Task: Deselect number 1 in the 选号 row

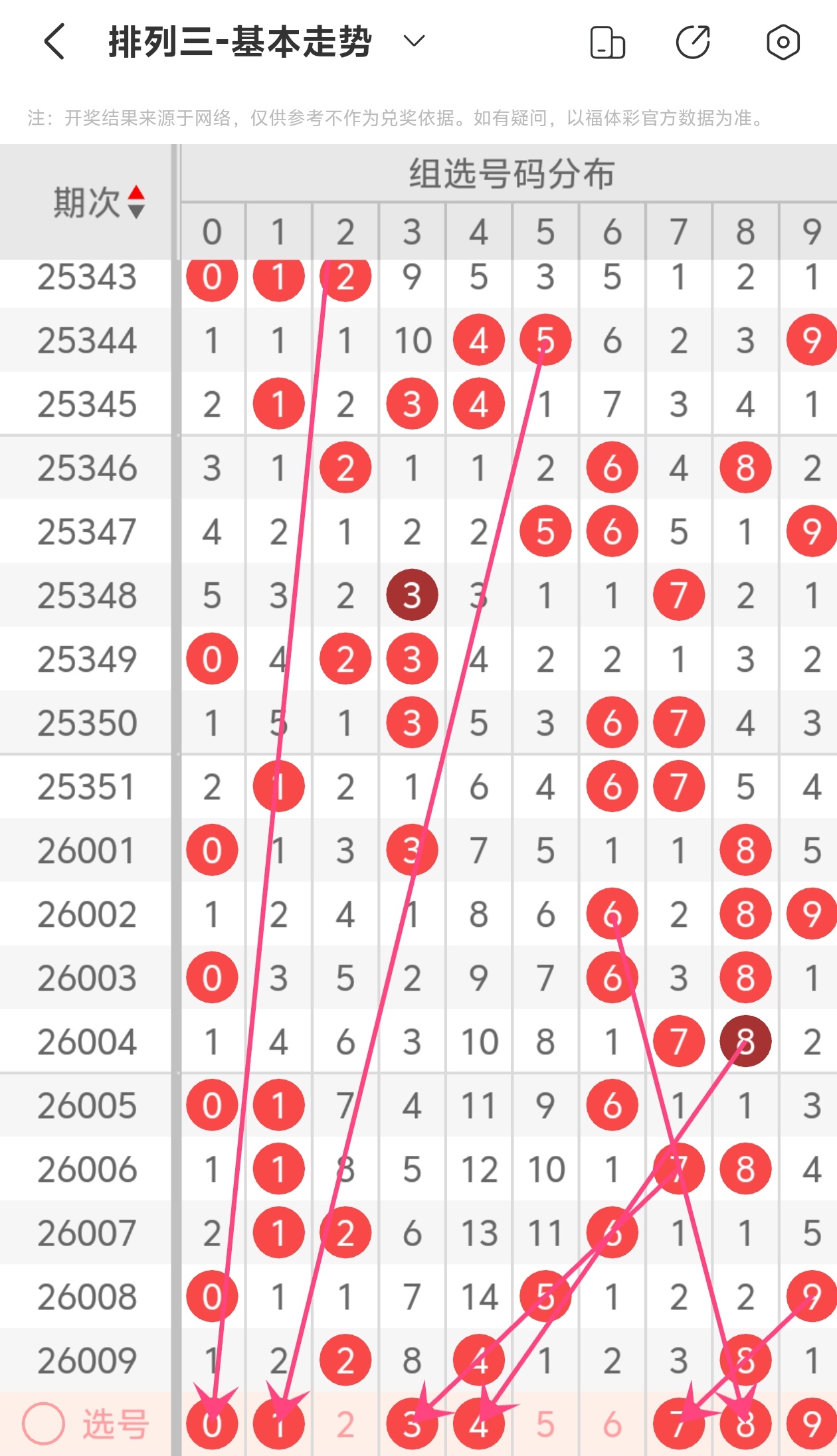Action: 278,1424
